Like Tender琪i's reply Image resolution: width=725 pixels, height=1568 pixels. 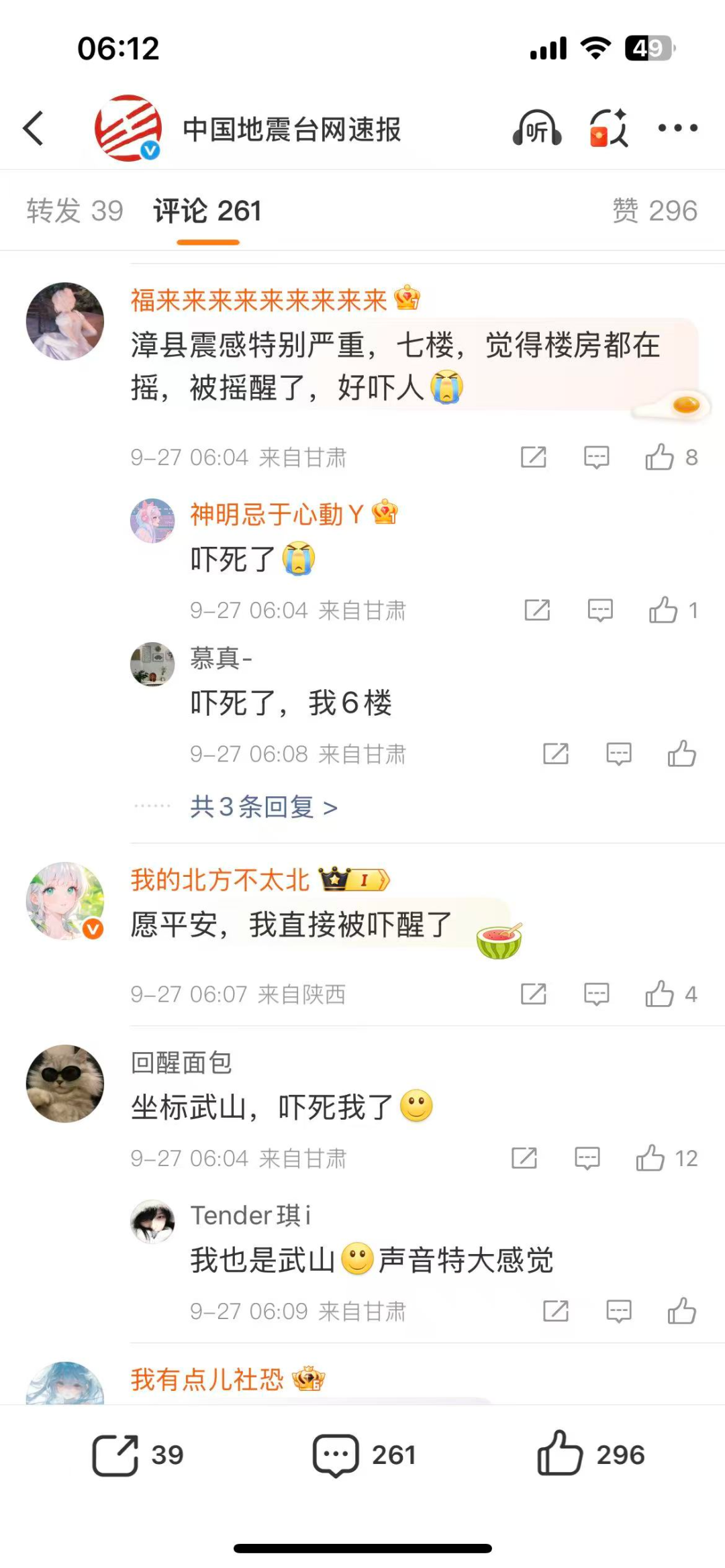[x=681, y=1311]
